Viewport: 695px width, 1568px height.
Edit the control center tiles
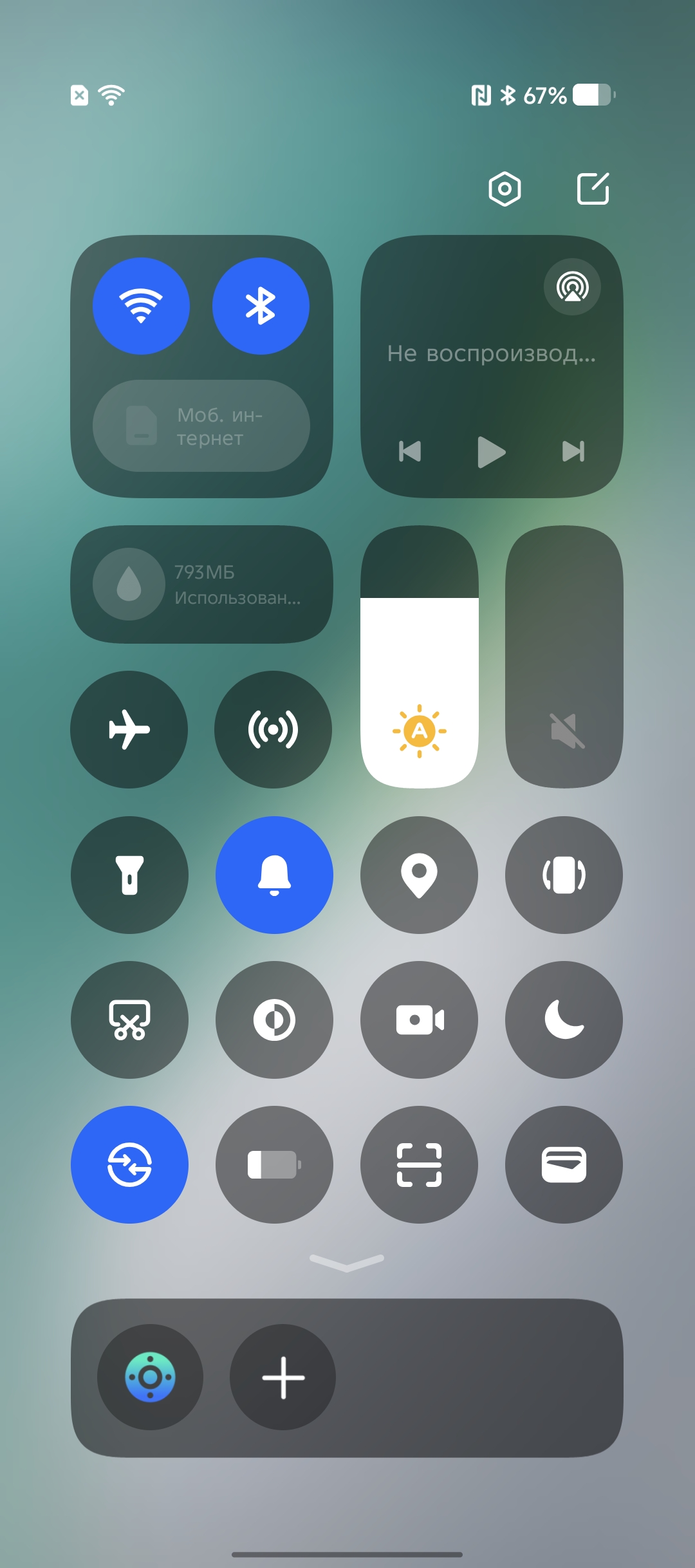tap(593, 189)
